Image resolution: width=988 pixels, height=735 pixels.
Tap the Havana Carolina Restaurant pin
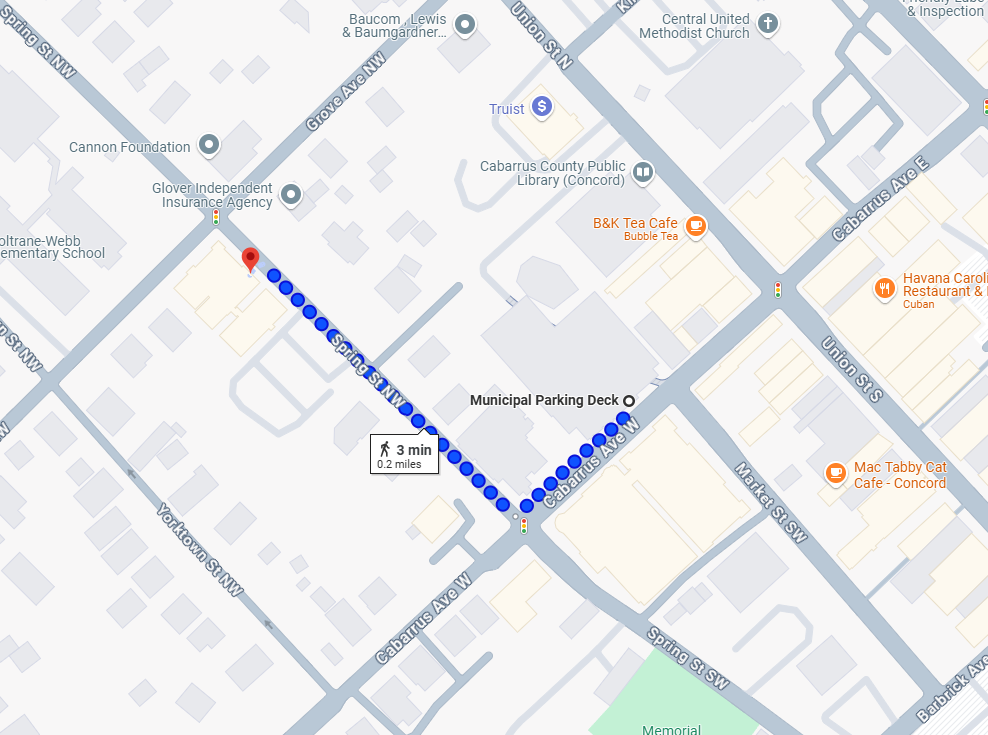(x=884, y=290)
